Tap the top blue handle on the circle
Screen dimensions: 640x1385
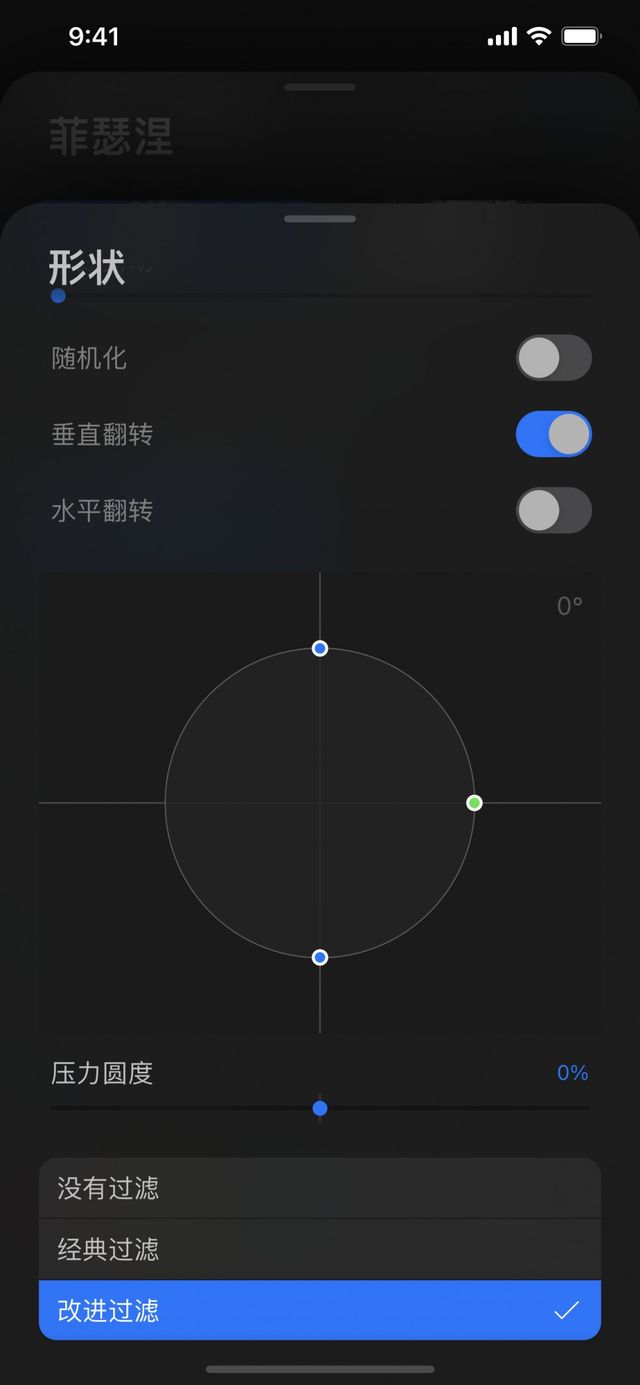pyautogui.click(x=320, y=649)
